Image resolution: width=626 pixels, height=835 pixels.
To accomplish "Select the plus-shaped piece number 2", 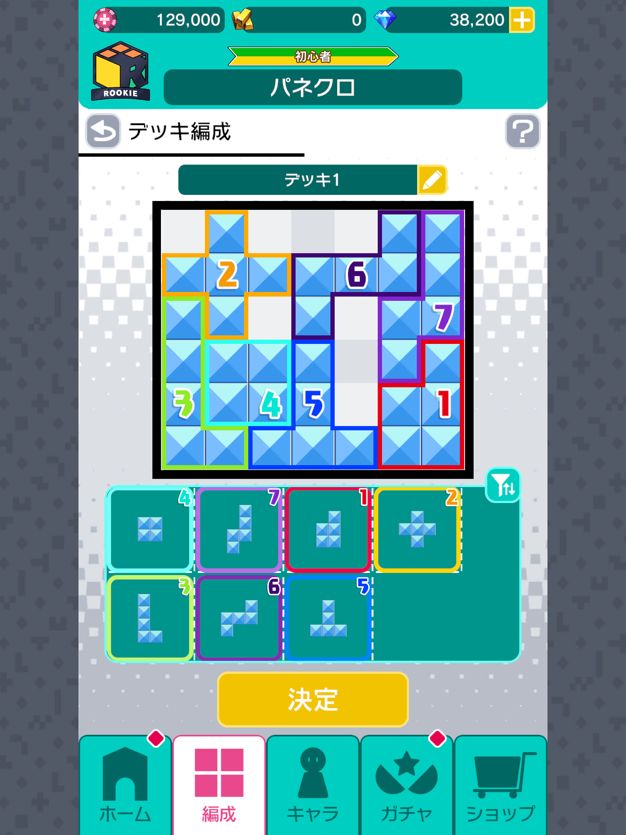I will coord(417,529).
